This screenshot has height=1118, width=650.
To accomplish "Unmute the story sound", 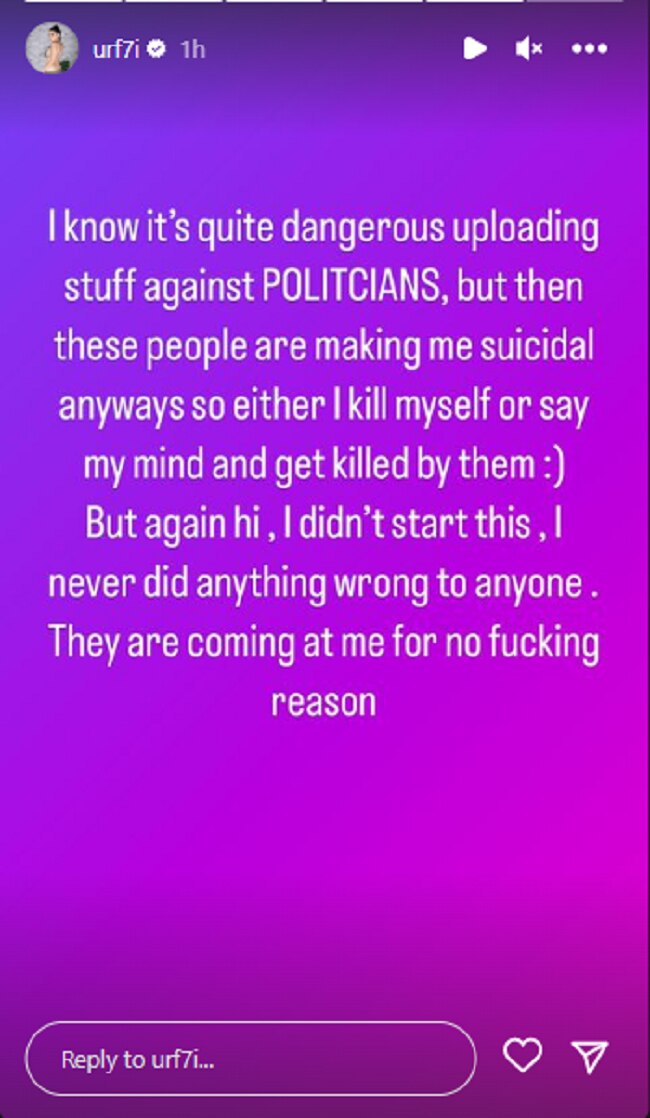I will coord(529,48).
